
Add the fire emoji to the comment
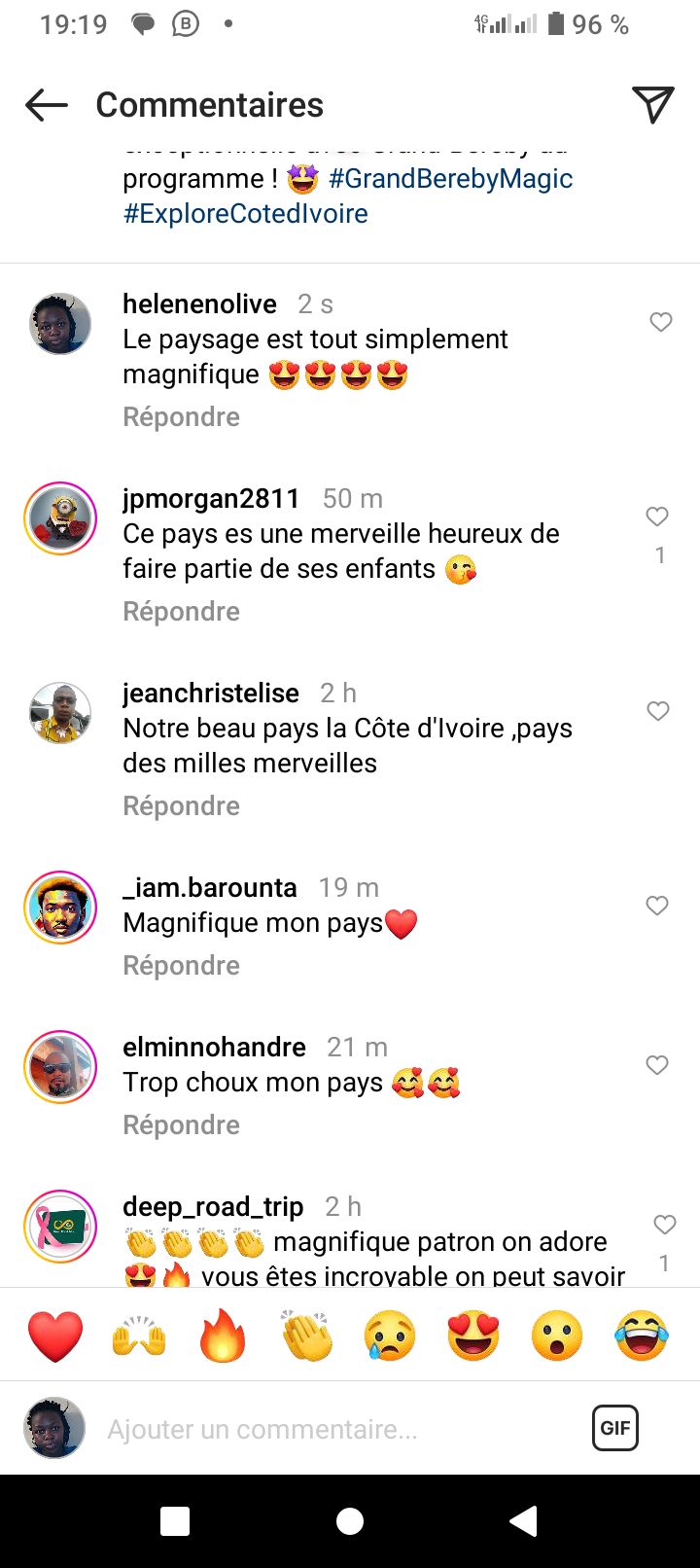[x=223, y=1336]
